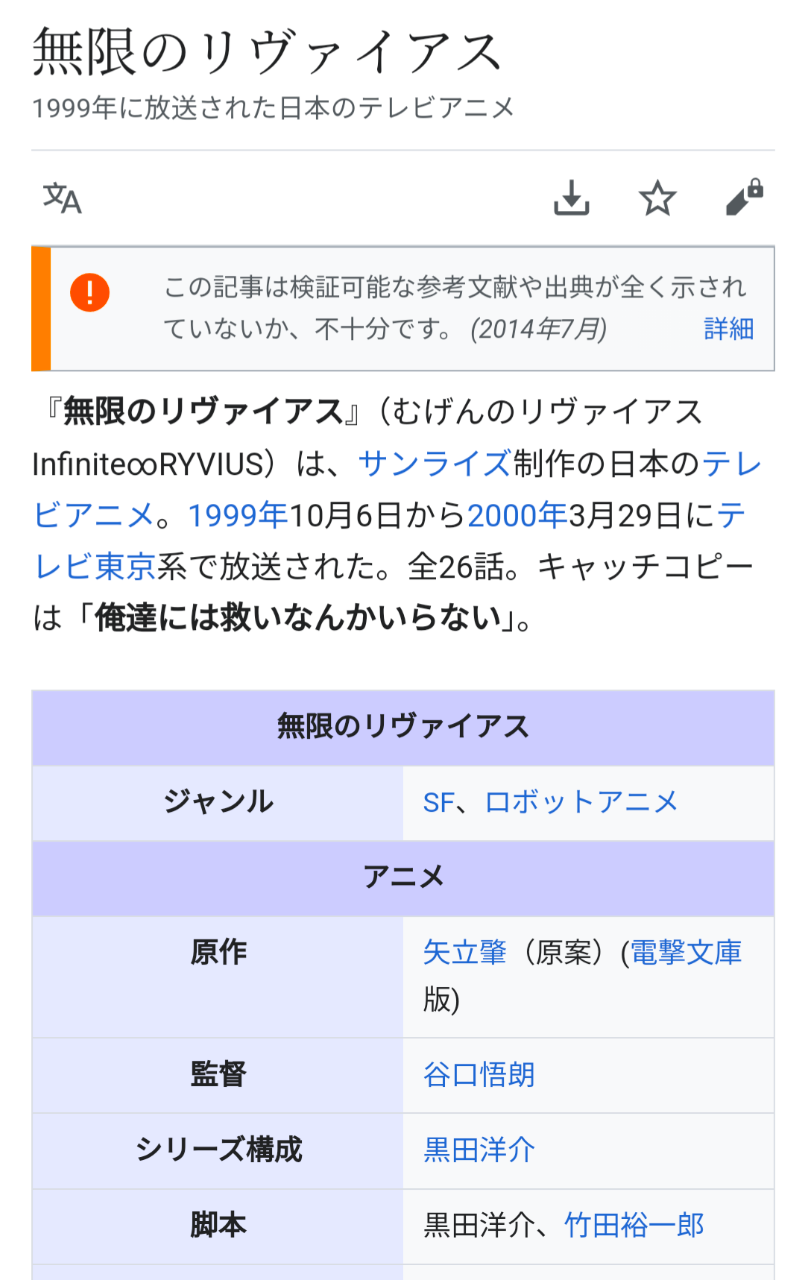Image resolution: width=805 pixels, height=1280 pixels.
Task: Download this article
Action: click(571, 198)
